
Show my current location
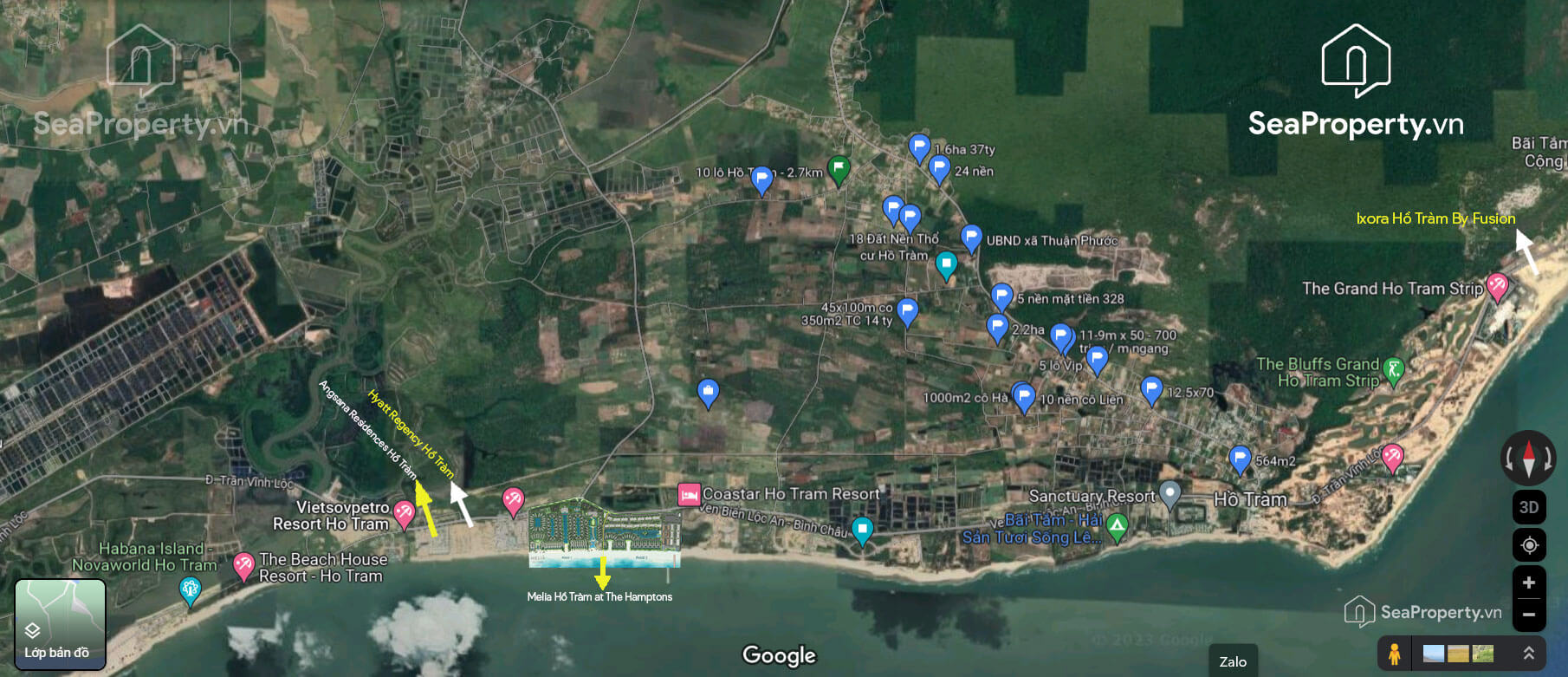click(1529, 545)
